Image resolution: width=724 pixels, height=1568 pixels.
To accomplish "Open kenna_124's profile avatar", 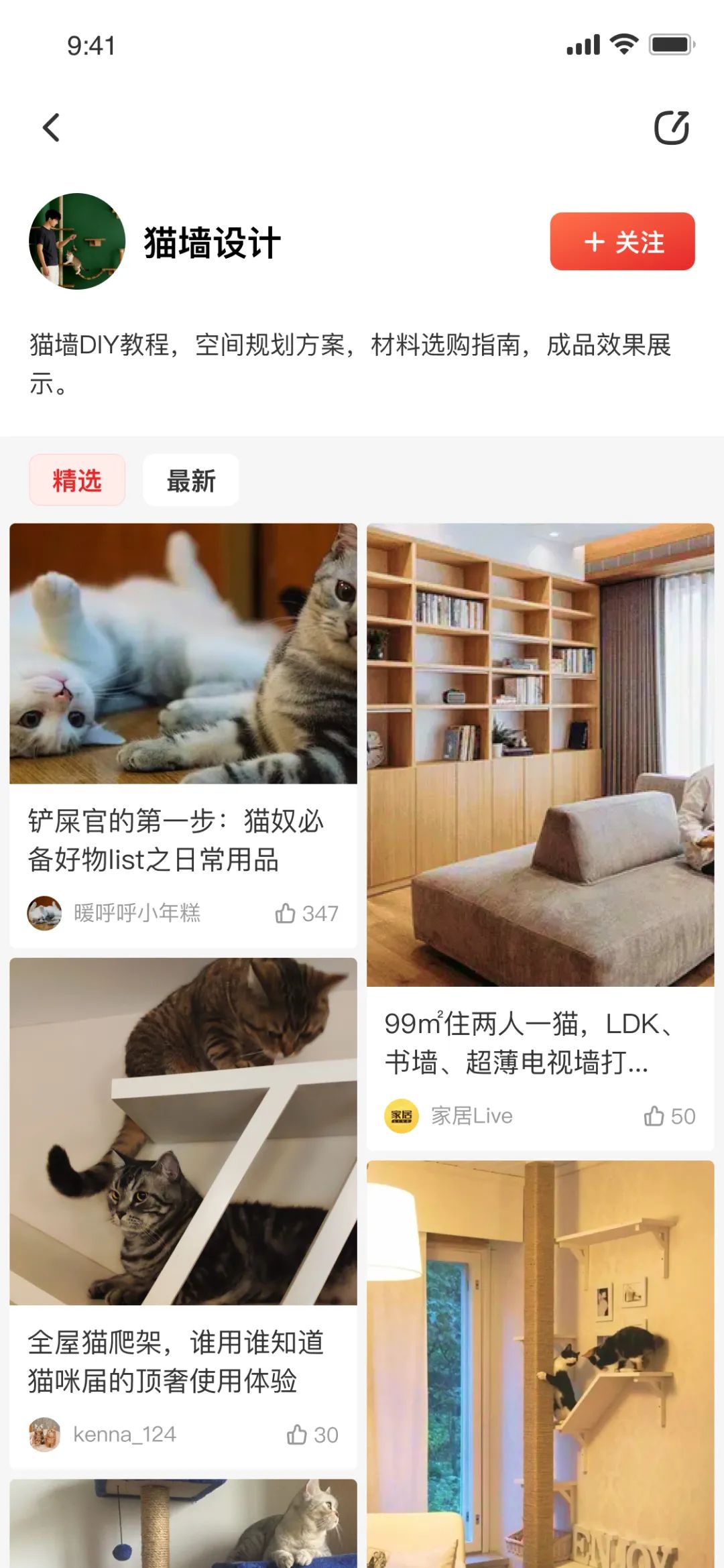I will (44, 1435).
